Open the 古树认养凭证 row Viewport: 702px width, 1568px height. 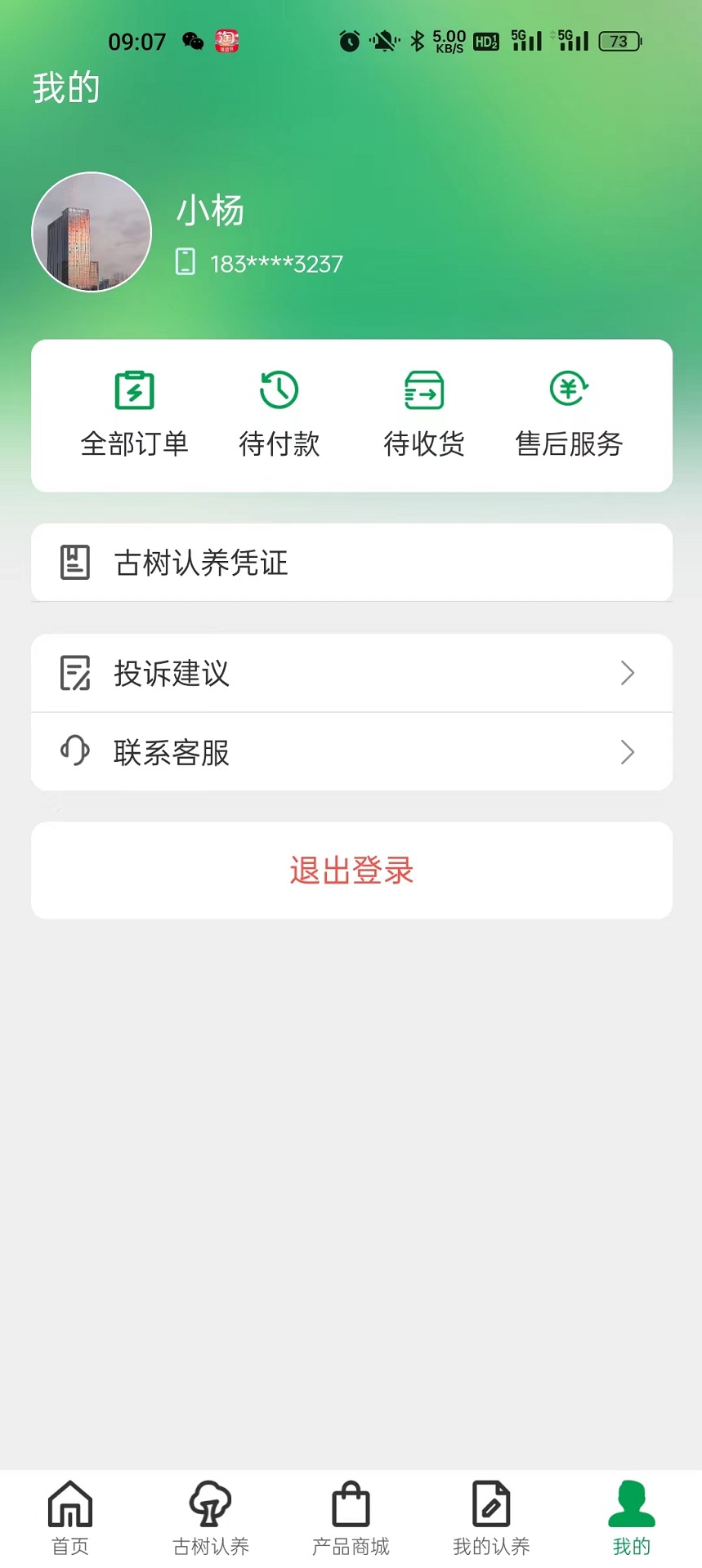tap(351, 561)
